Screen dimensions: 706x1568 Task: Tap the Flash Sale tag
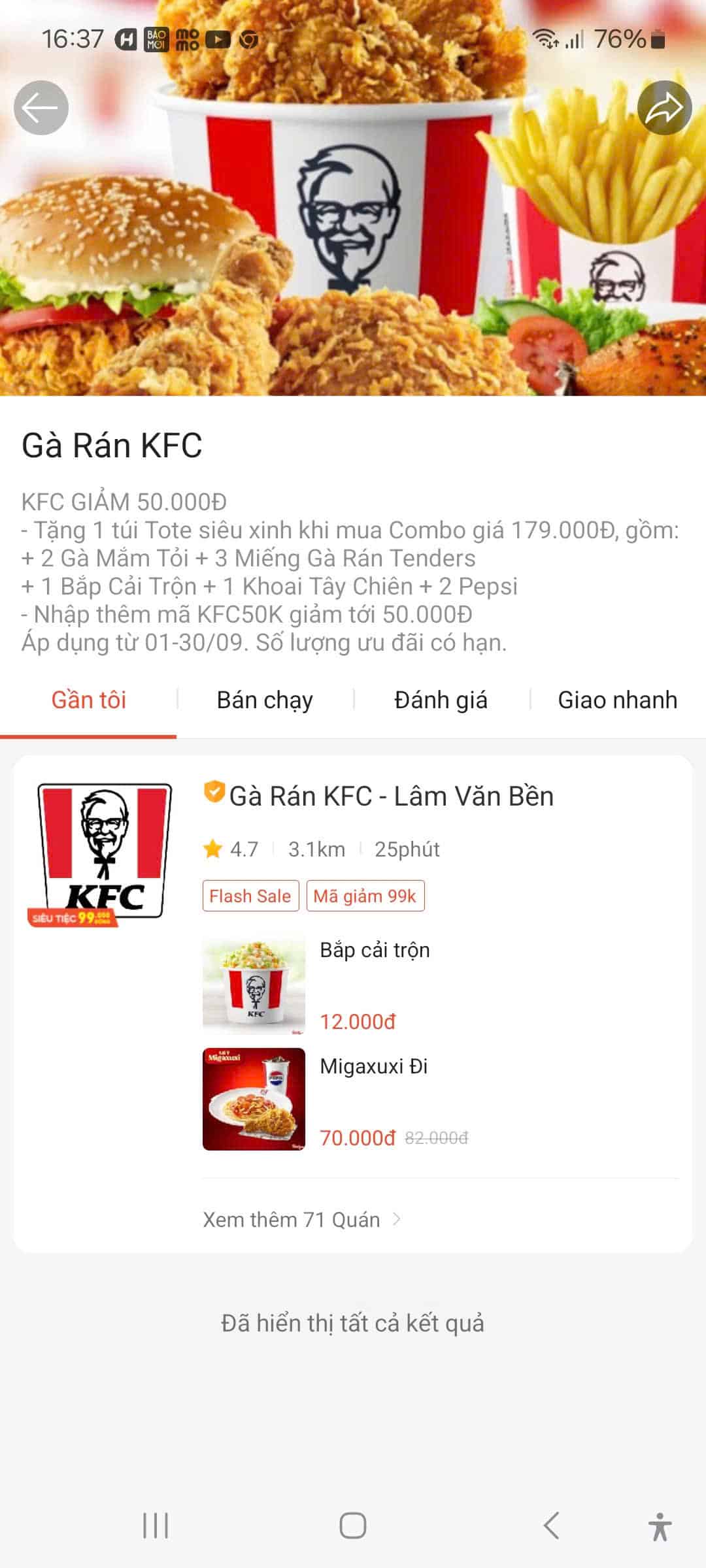pos(251,896)
